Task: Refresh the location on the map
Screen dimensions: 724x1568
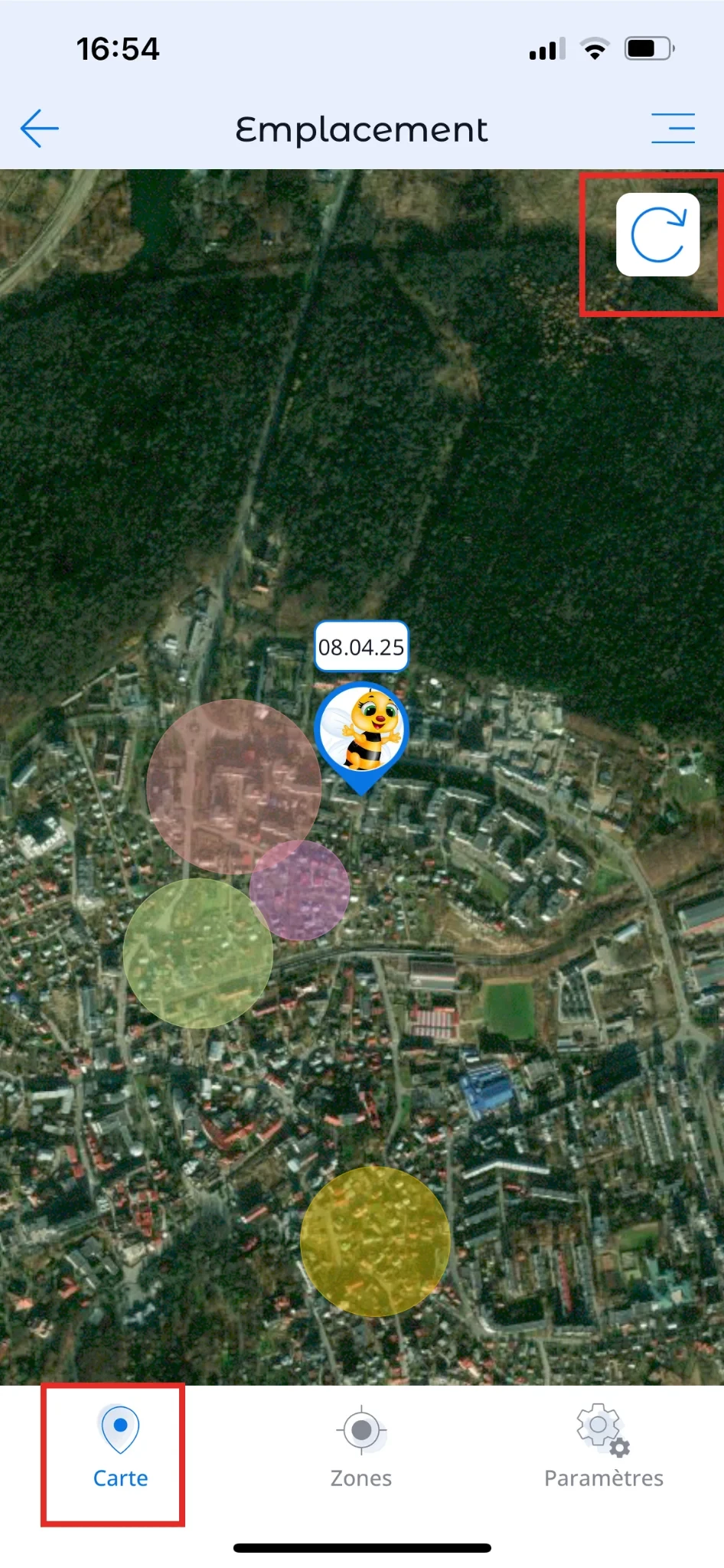Action: pos(657,234)
